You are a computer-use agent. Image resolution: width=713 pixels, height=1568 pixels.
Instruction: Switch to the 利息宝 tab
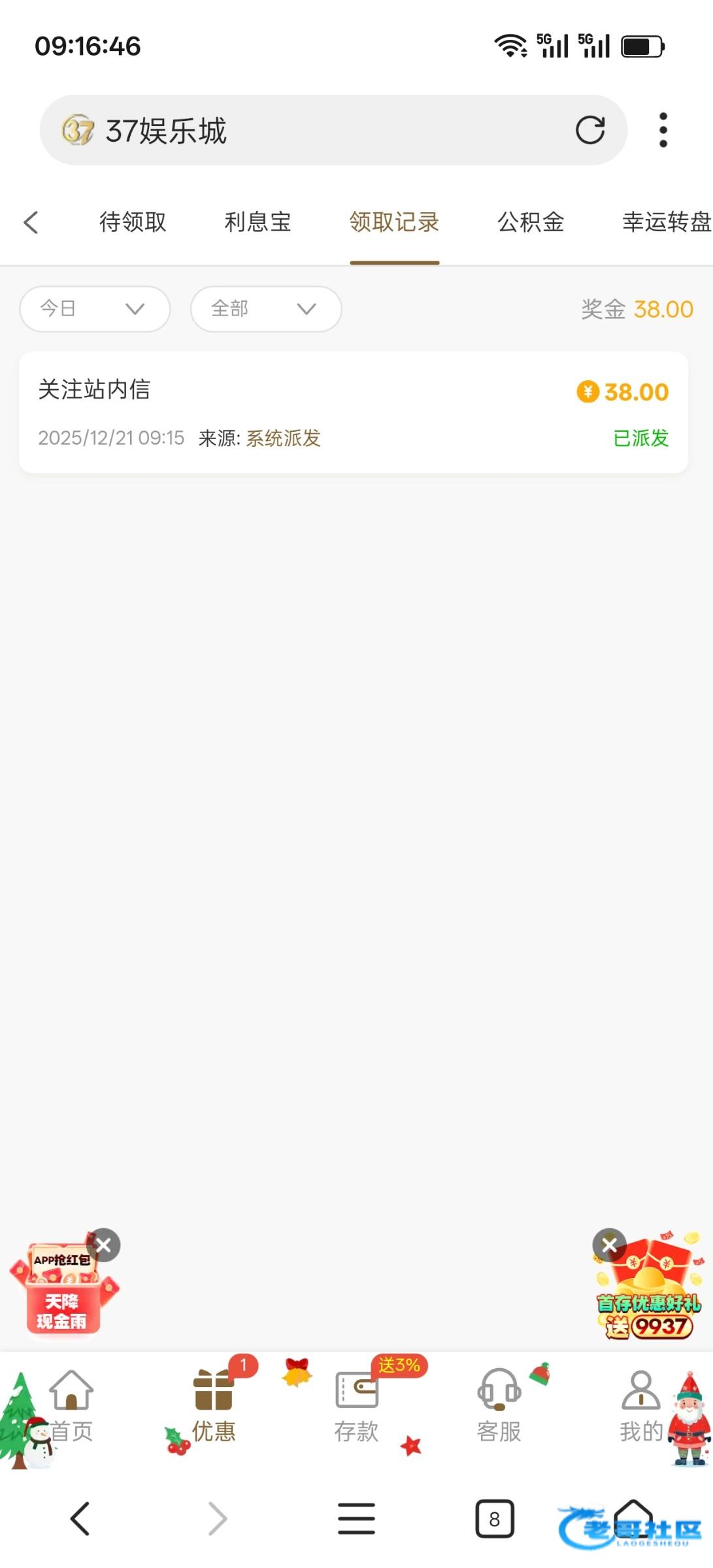(x=257, y=222)
